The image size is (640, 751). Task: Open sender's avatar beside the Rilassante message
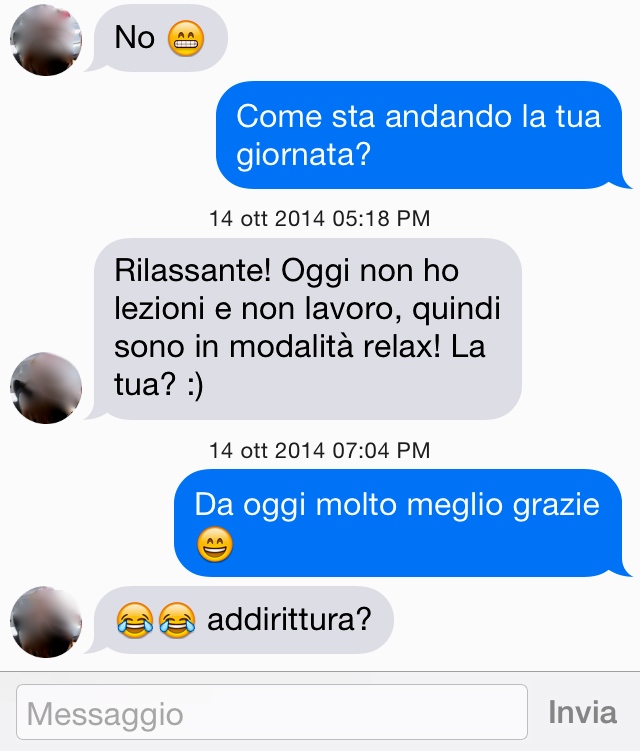tap(46, 388)
